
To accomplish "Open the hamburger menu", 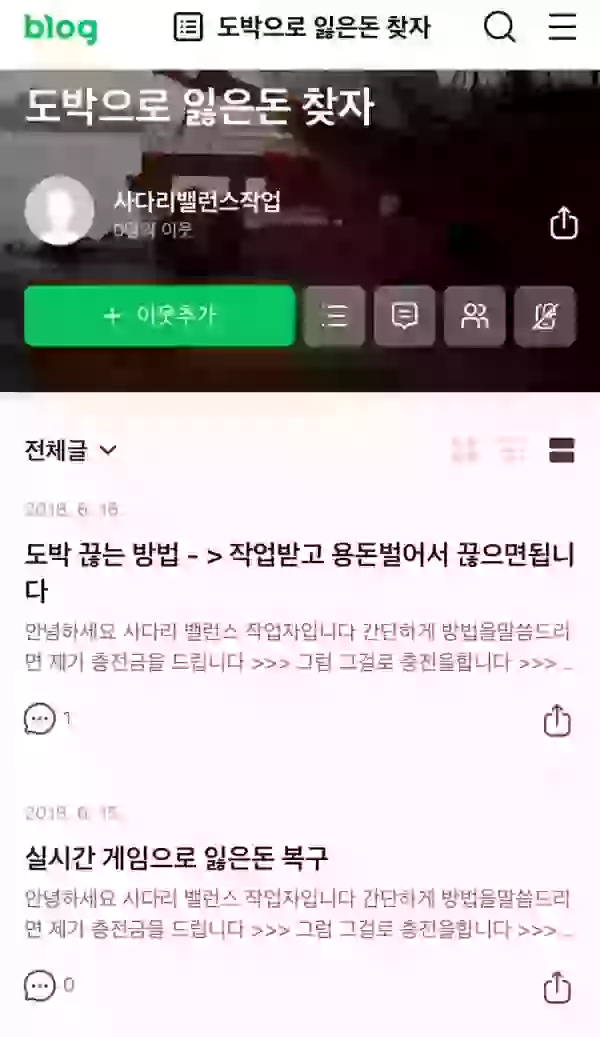I will (562, 27).
